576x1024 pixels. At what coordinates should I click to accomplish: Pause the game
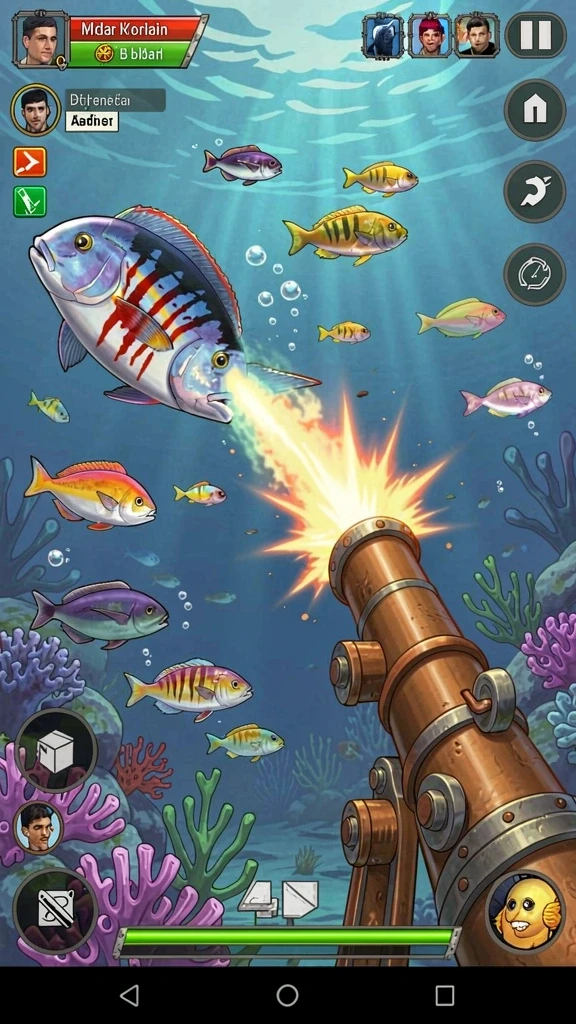pyautogui.click(x=536, y=35)
